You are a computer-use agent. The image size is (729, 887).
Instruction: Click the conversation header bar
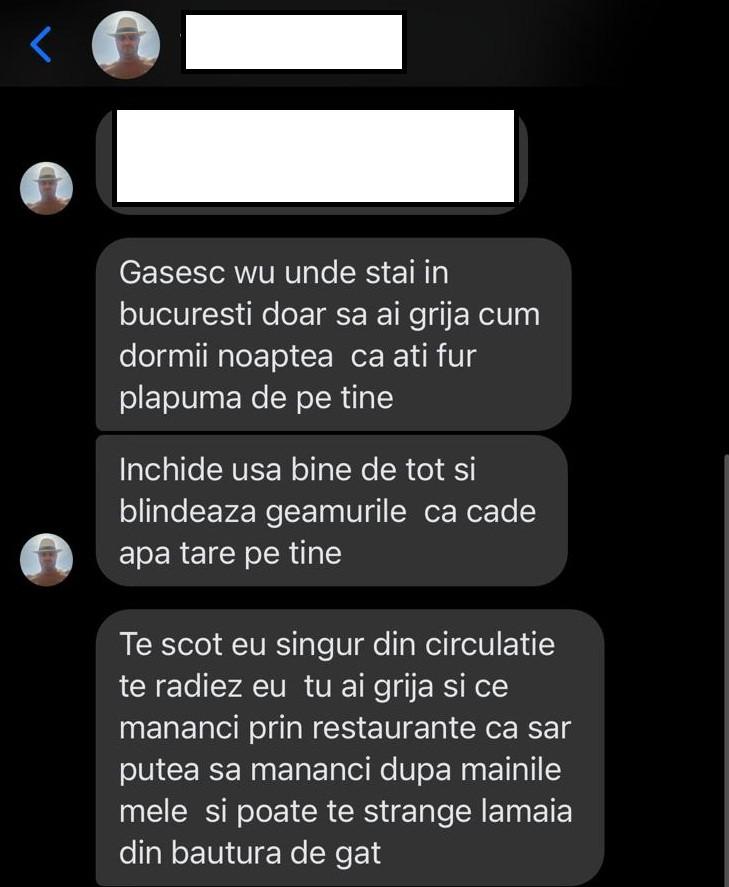coord(364,44)
